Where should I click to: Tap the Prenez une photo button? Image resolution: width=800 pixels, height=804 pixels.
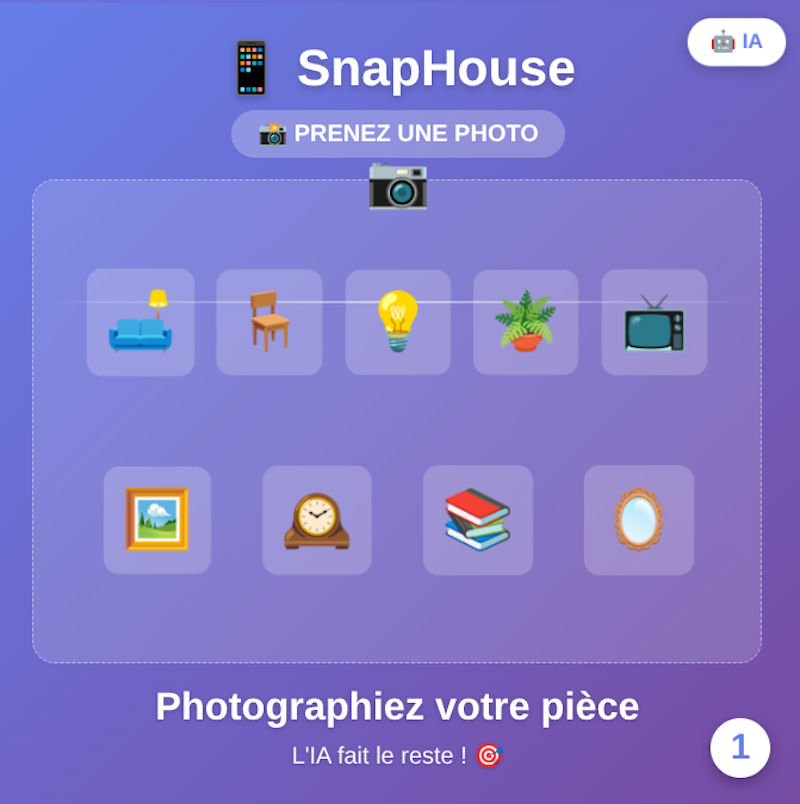(x=398, y=134)
